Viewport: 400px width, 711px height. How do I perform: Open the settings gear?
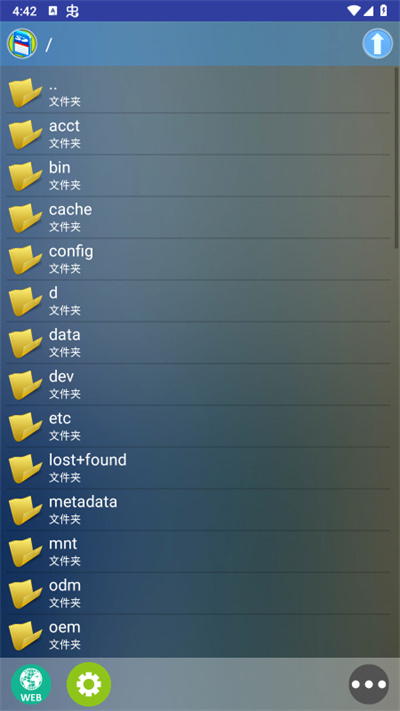(x=89, y=684)
